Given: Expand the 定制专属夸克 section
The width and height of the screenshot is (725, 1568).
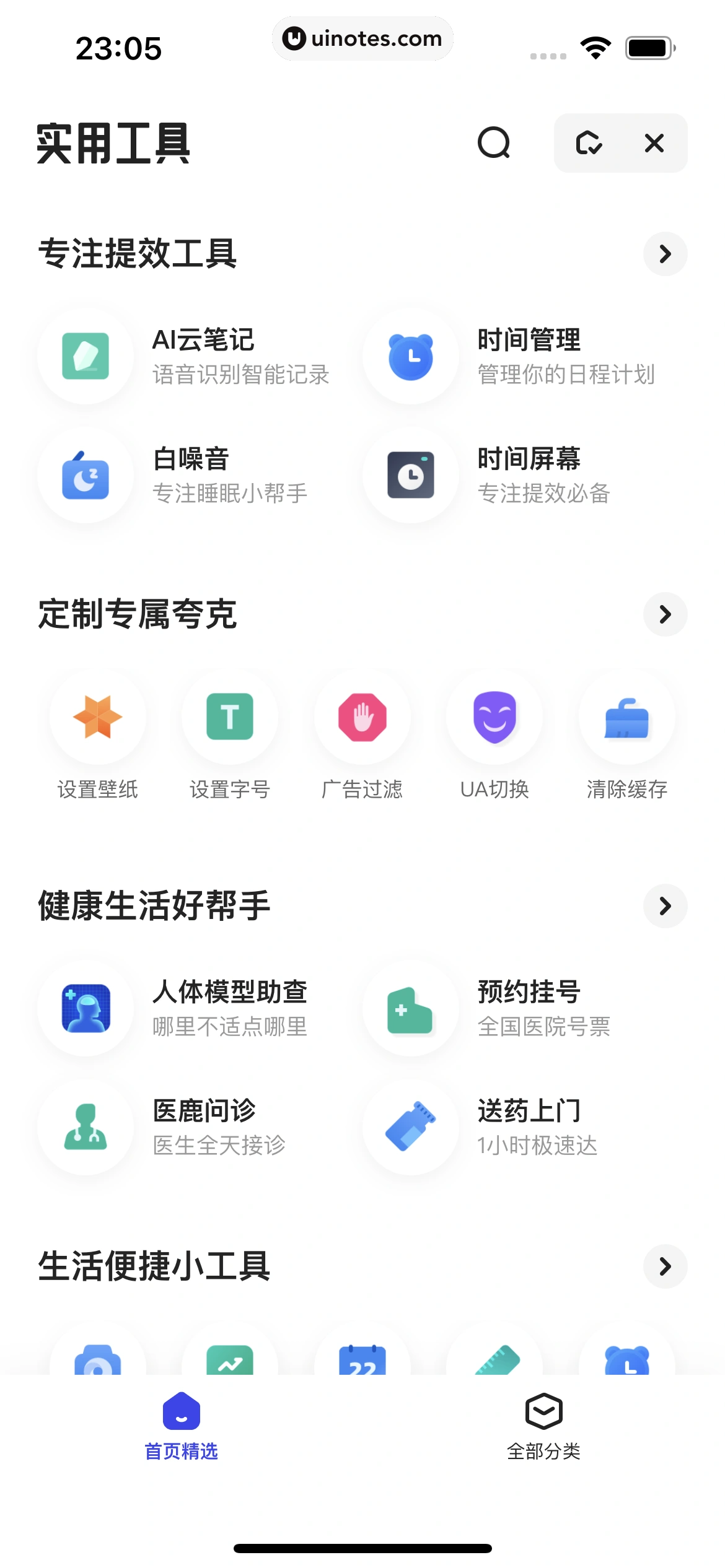Looking at the screenshot, I should click(x=665, y=614).
